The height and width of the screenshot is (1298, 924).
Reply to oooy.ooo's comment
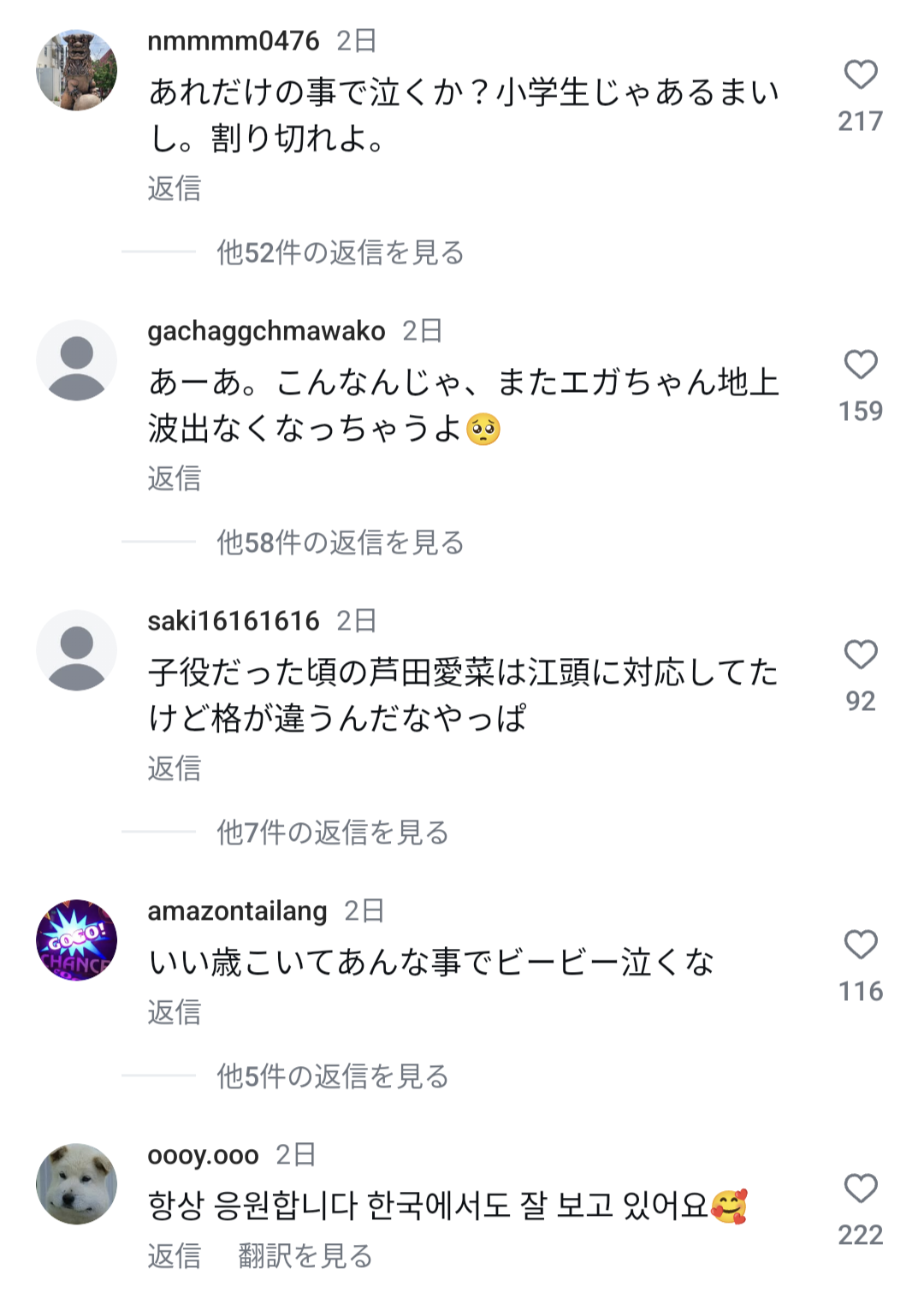click(175, 1256)
